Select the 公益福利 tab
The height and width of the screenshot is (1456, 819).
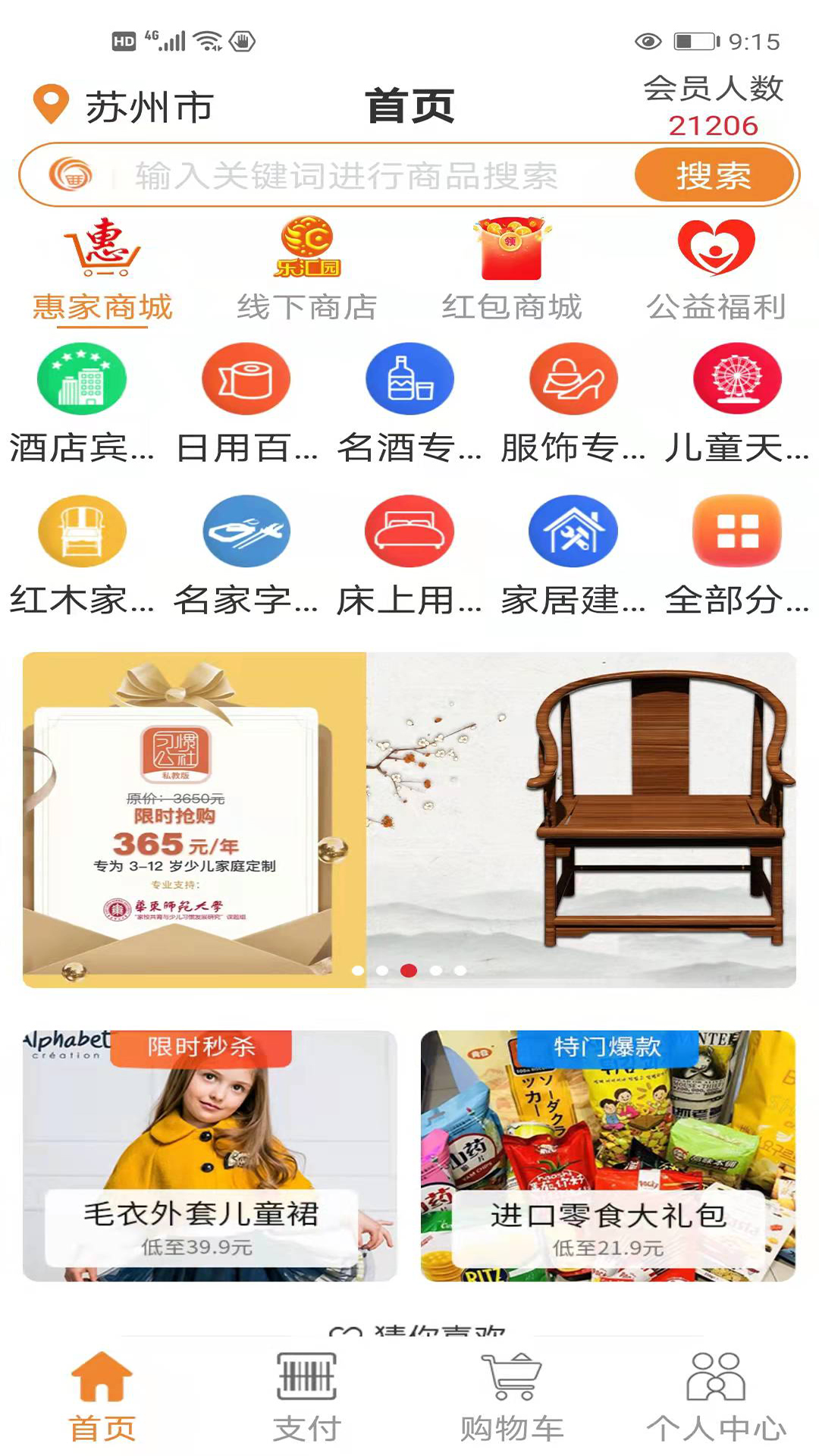click(x=716, y=270)
